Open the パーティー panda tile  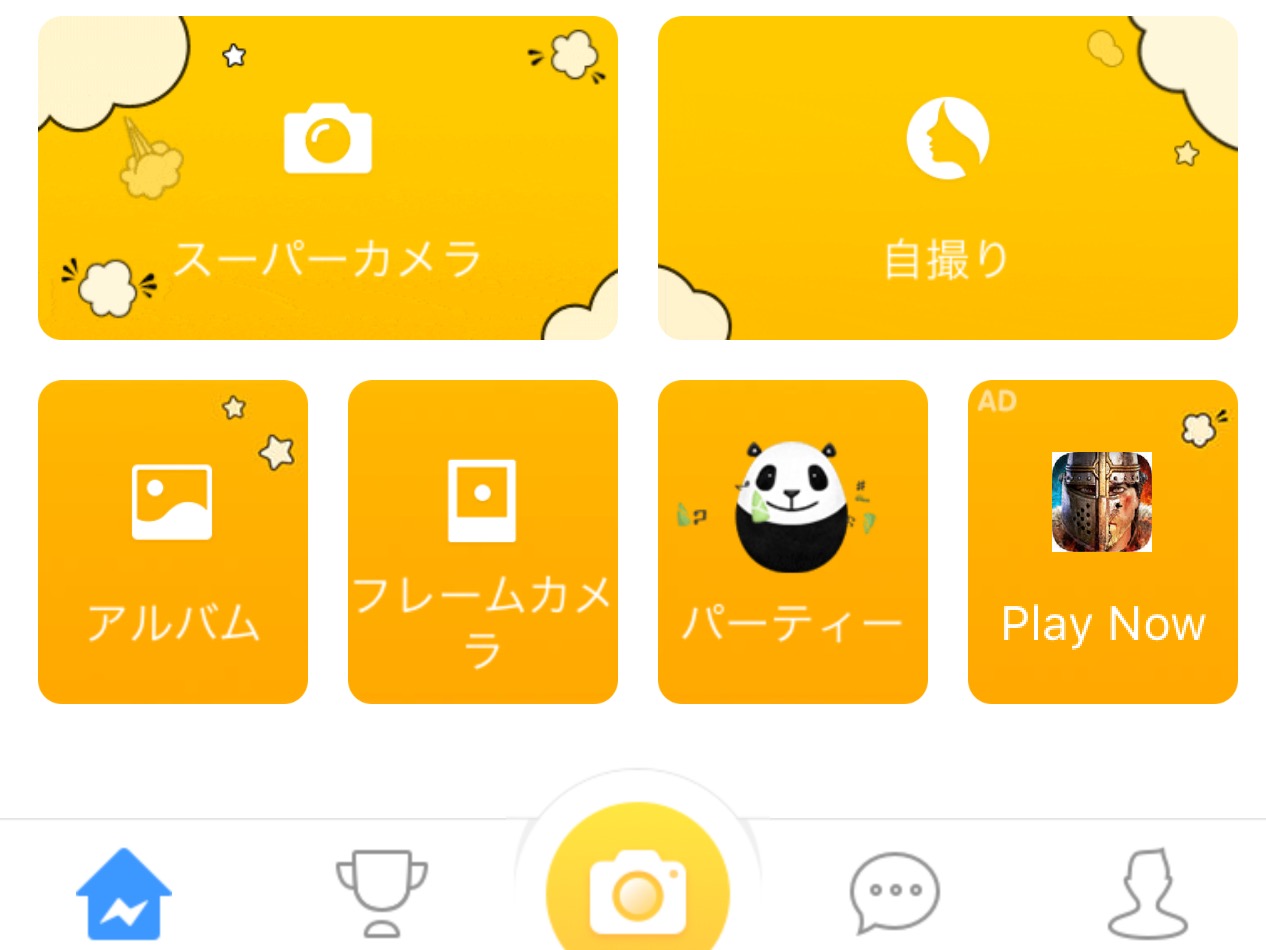tap(792, 541)
